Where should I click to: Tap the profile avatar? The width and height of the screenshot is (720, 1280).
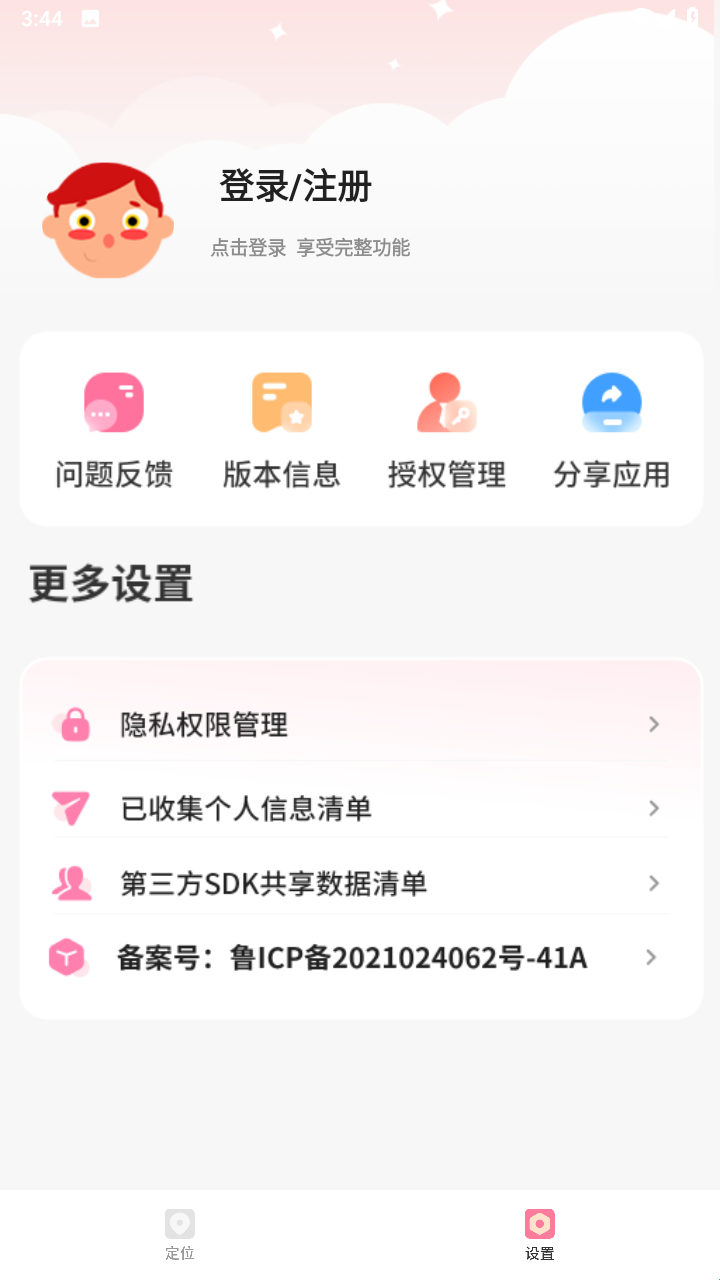click(108, 221)
